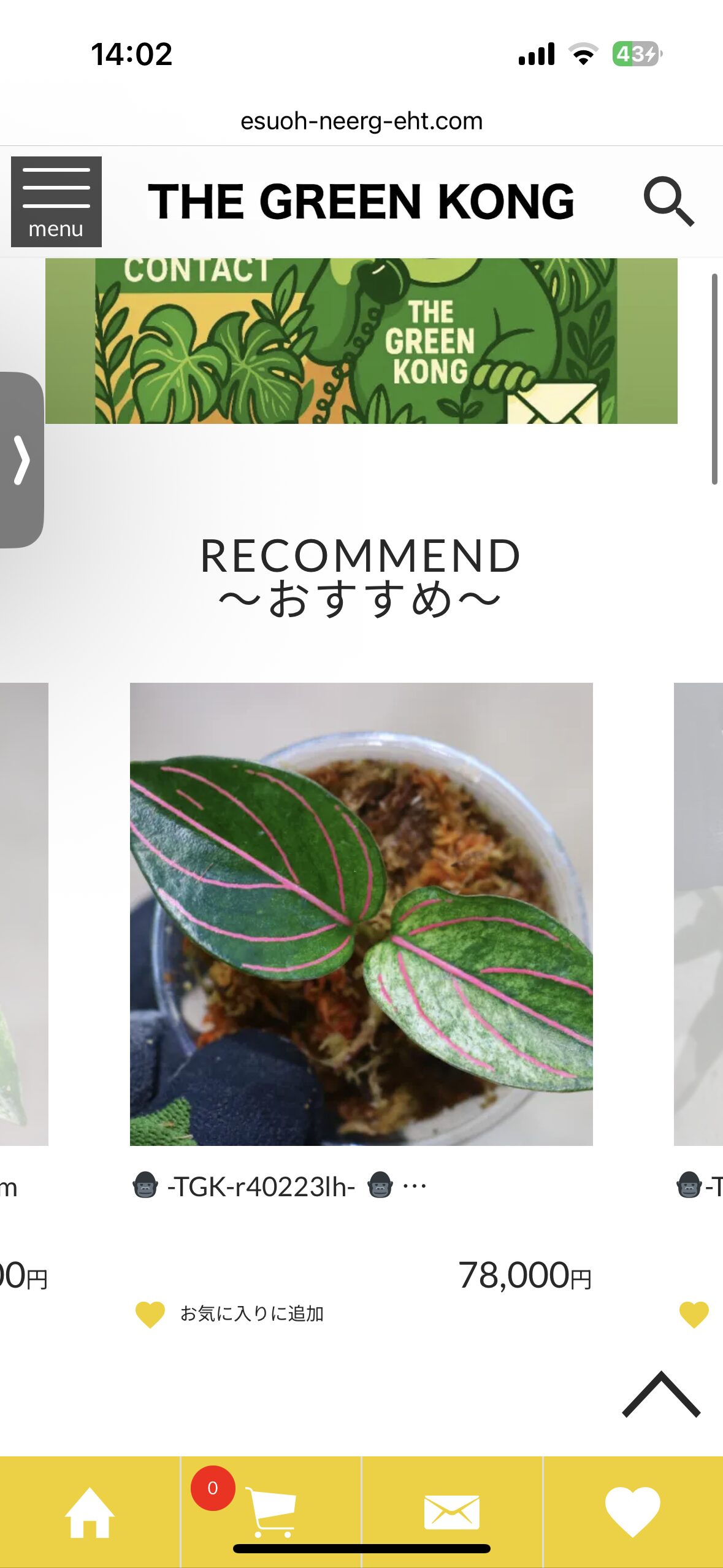This screenshot has width=723, height=1568.
Task: Open the shopping cart tab
Action: (270, 1513)
